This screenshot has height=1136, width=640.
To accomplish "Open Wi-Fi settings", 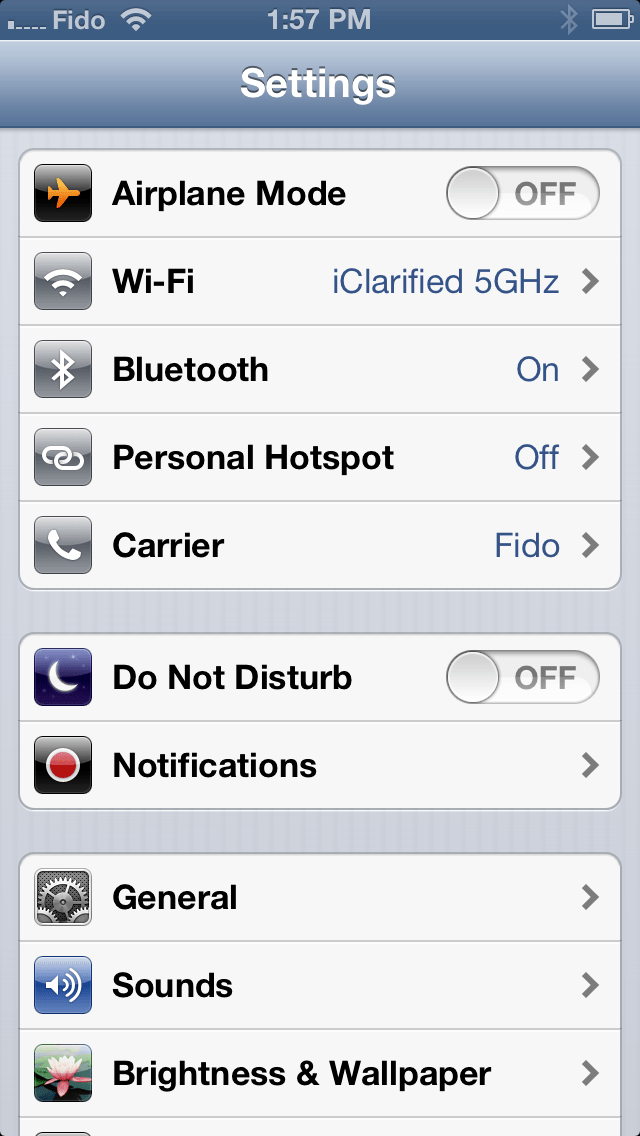I will pos(320,282).
